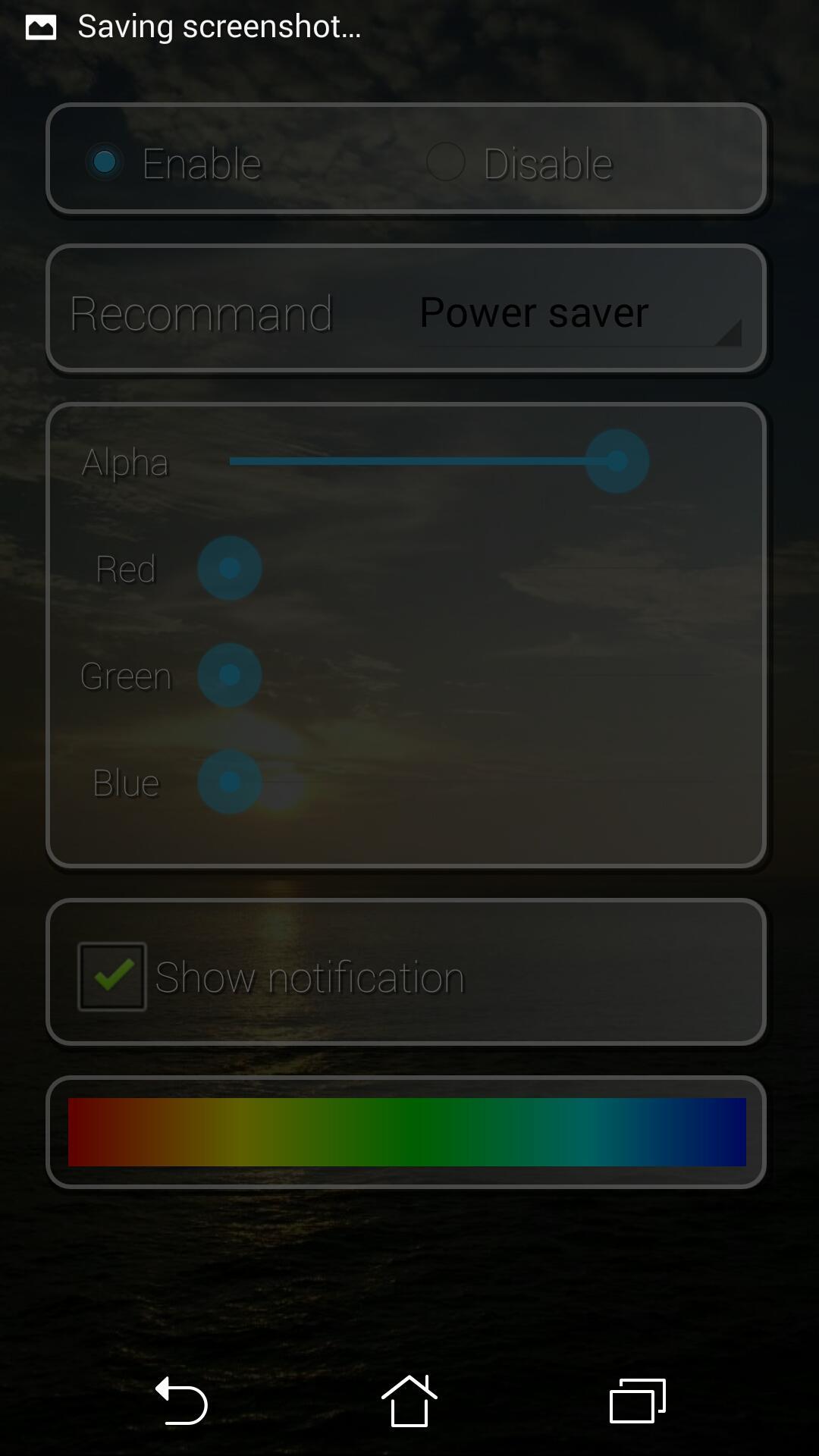Tap the Alpha slider handle
The image size is (819, 1456).
click(617, 461)
